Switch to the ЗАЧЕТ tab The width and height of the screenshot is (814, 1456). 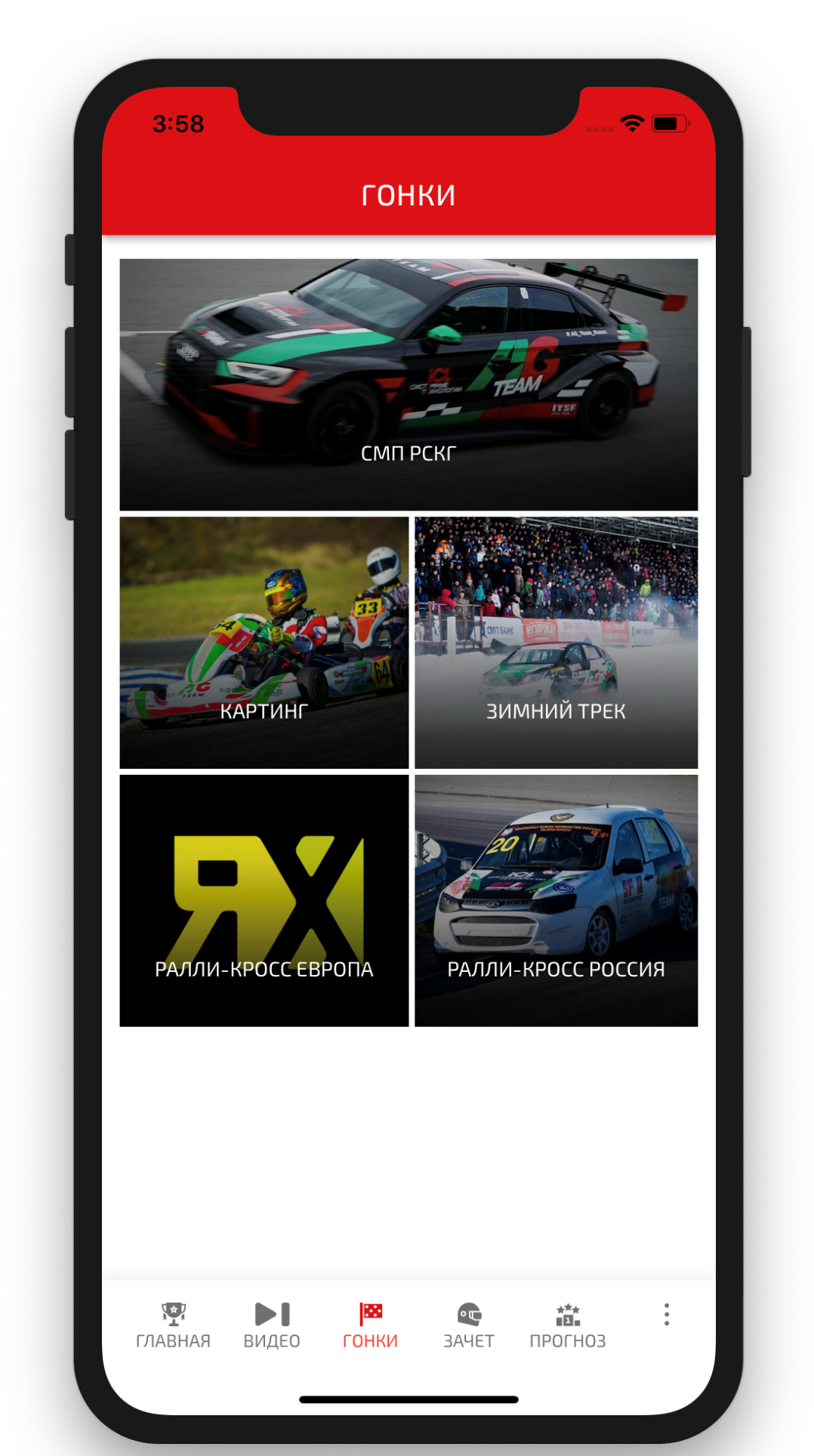tap(469, 1325)
